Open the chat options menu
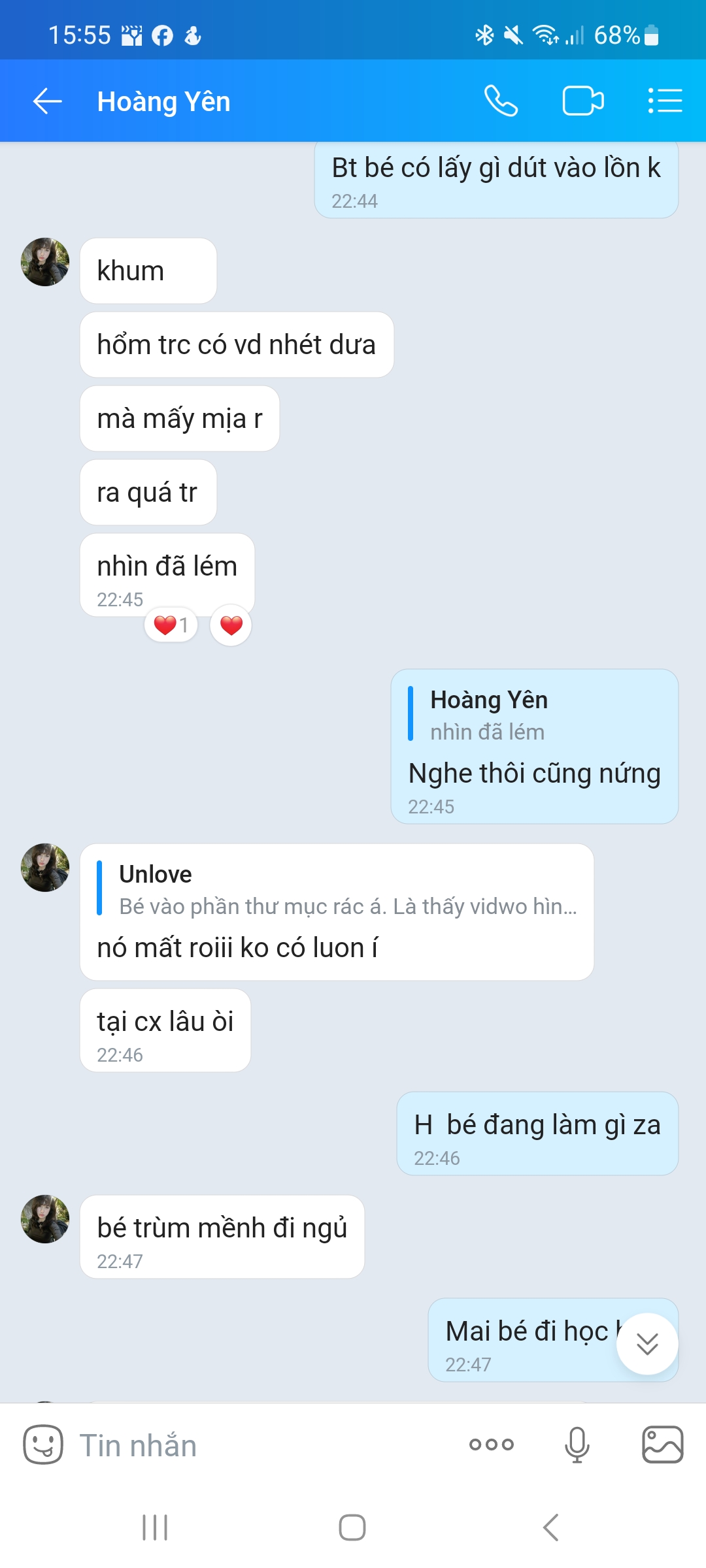This screenshot has width=706, height=1568. pyautogui.click(x=665, y=101)
